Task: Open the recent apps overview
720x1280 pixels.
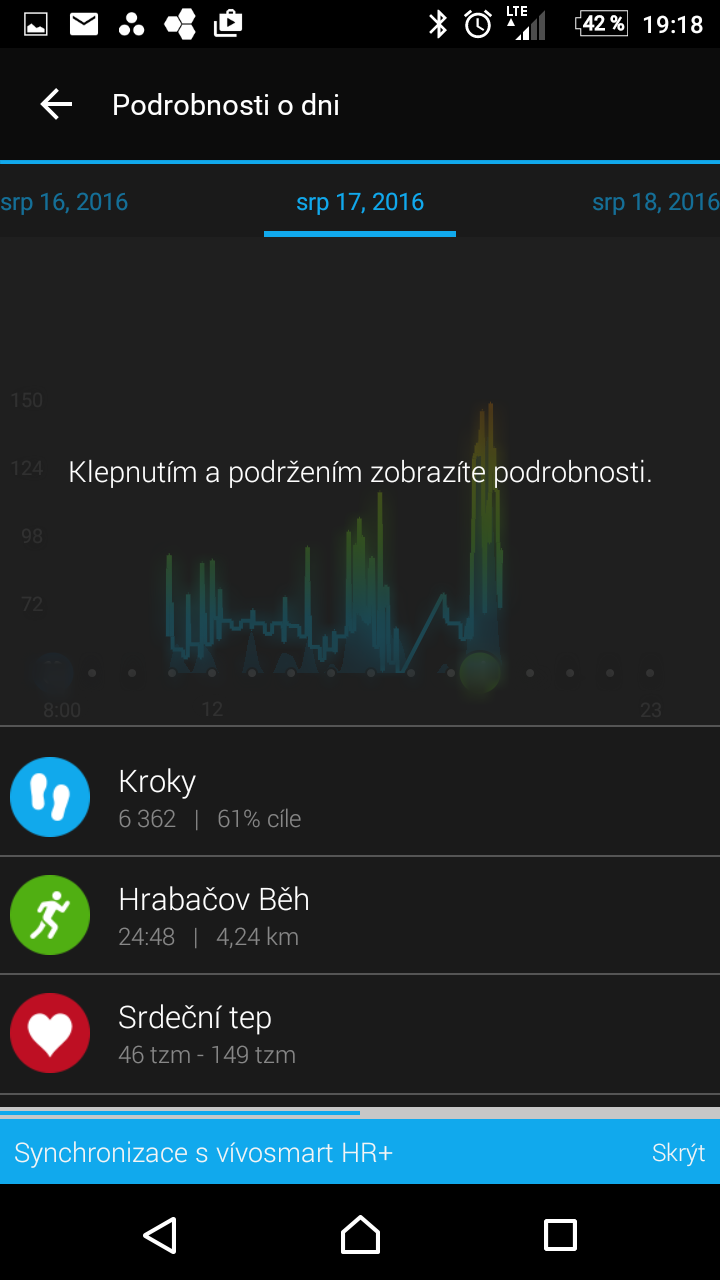Action: coord(560,1235)
